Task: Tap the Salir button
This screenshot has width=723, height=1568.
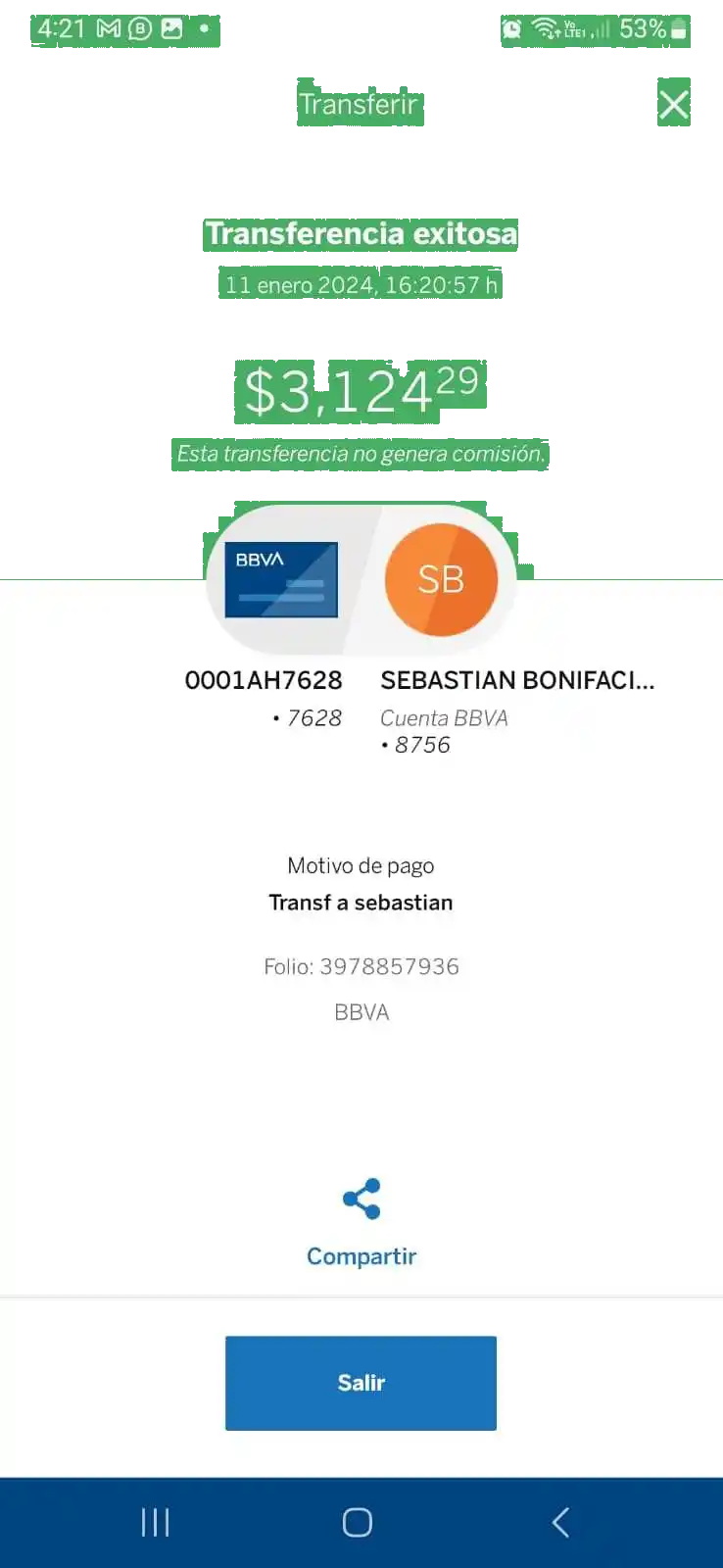Action: click(361, 1382)
